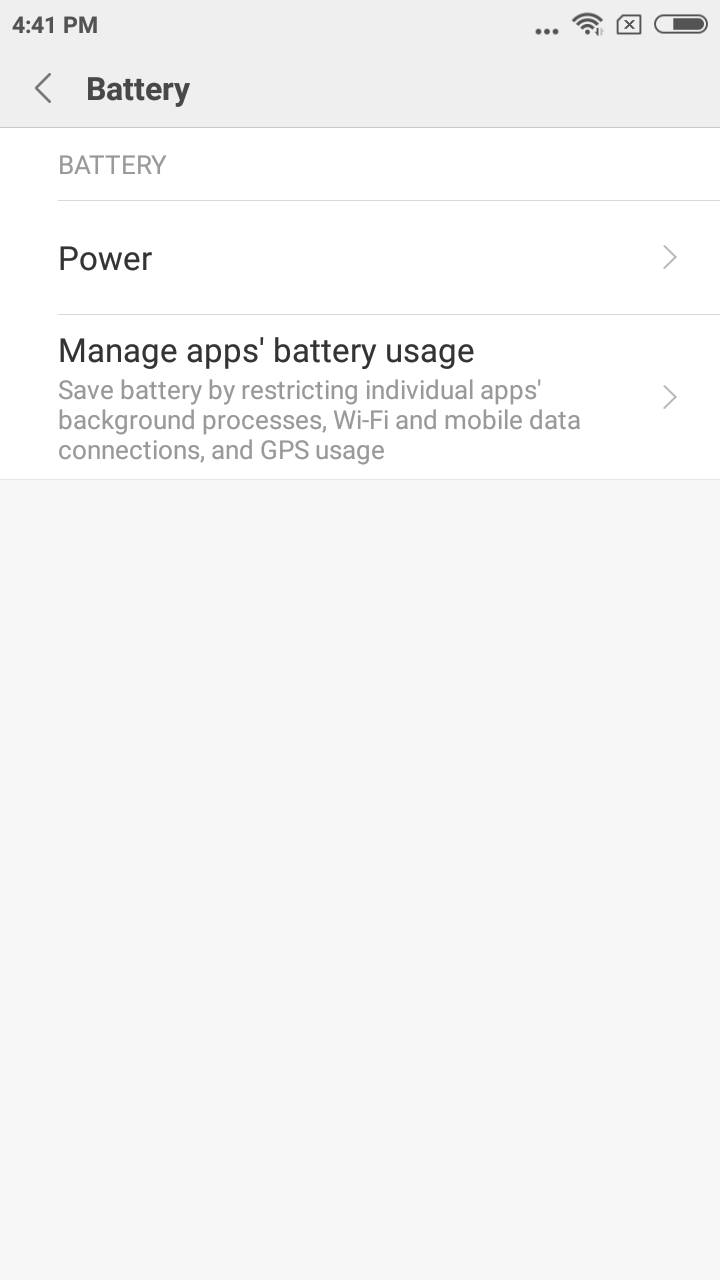Tap the clock showing 4:41 PM

(x=53, y=24)
